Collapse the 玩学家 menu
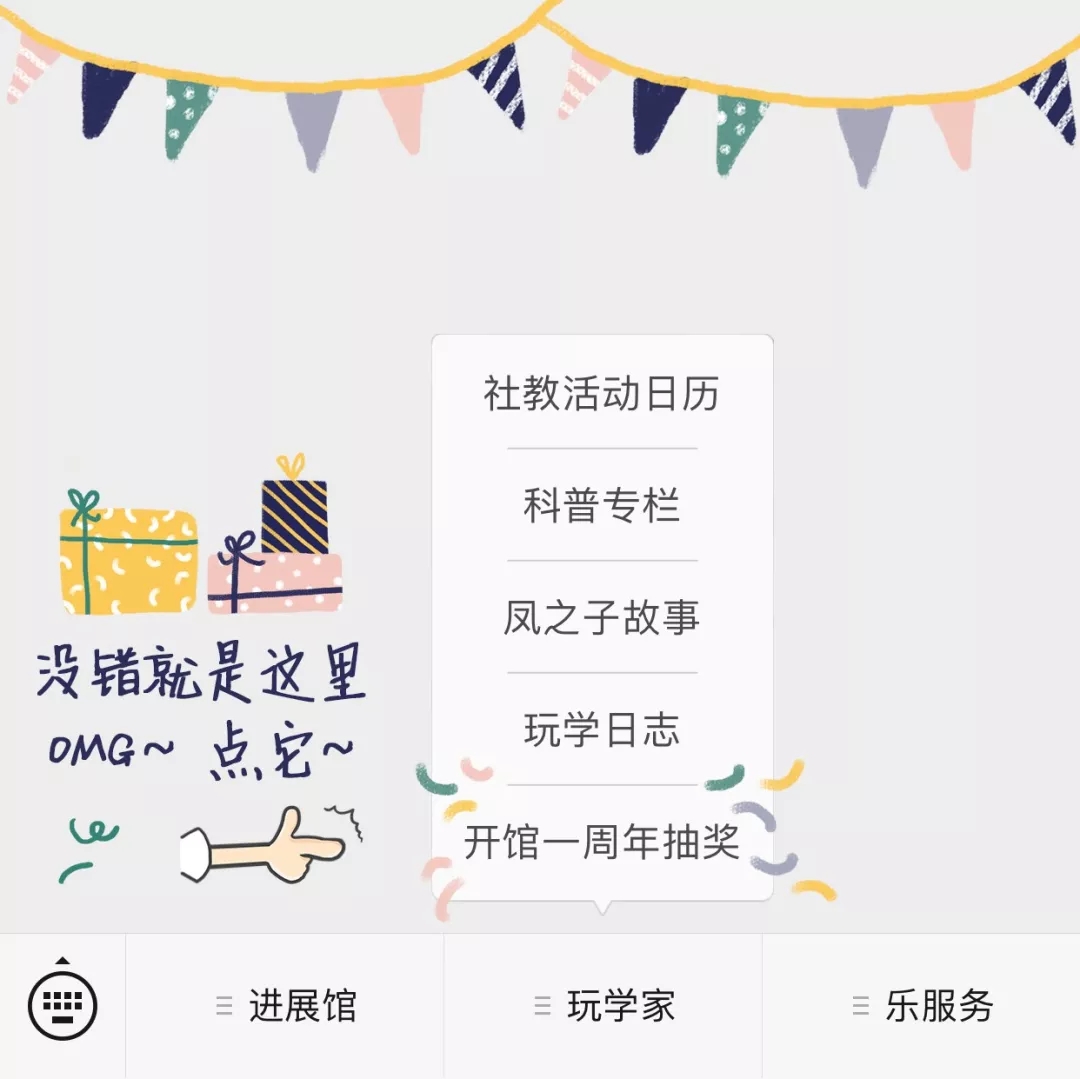 coord(603,1006)
